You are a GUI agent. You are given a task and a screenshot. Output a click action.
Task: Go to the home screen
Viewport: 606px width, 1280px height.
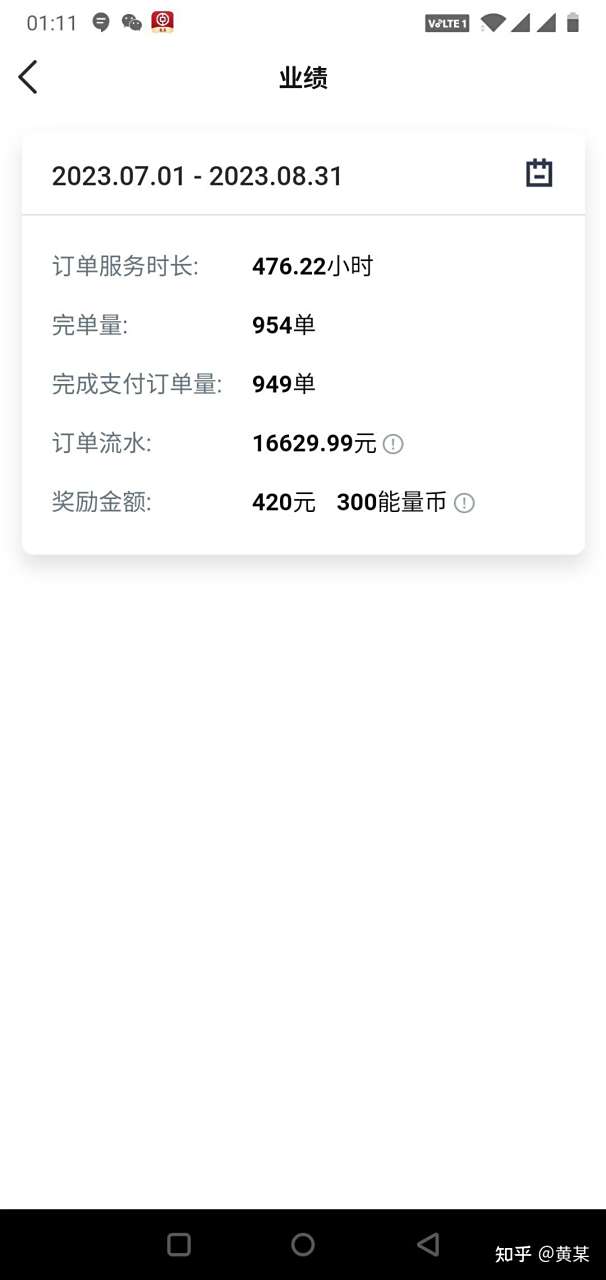coord(303,1244)
